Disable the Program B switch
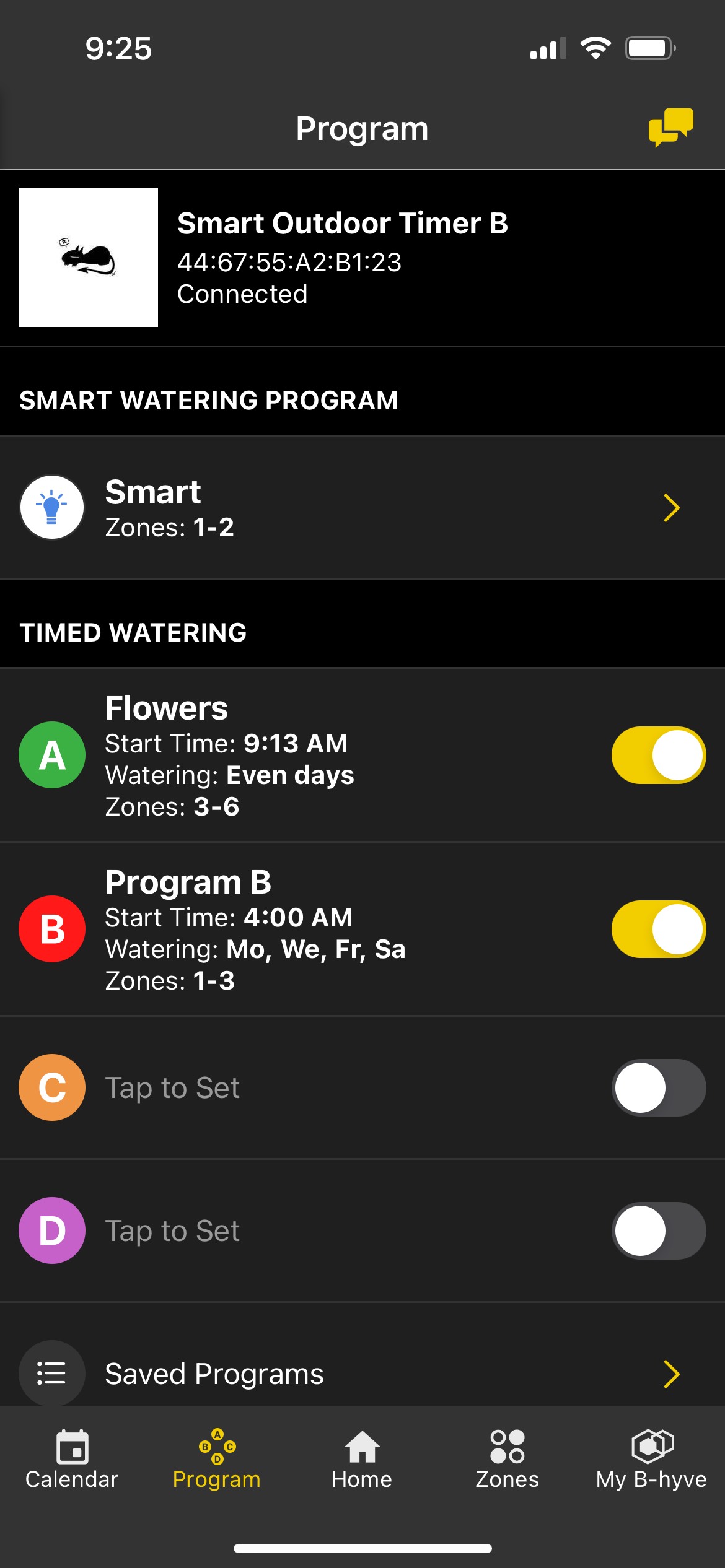The width and height of the screenshot is (725, 1568). pyautogui.click(x=659, y=929)
